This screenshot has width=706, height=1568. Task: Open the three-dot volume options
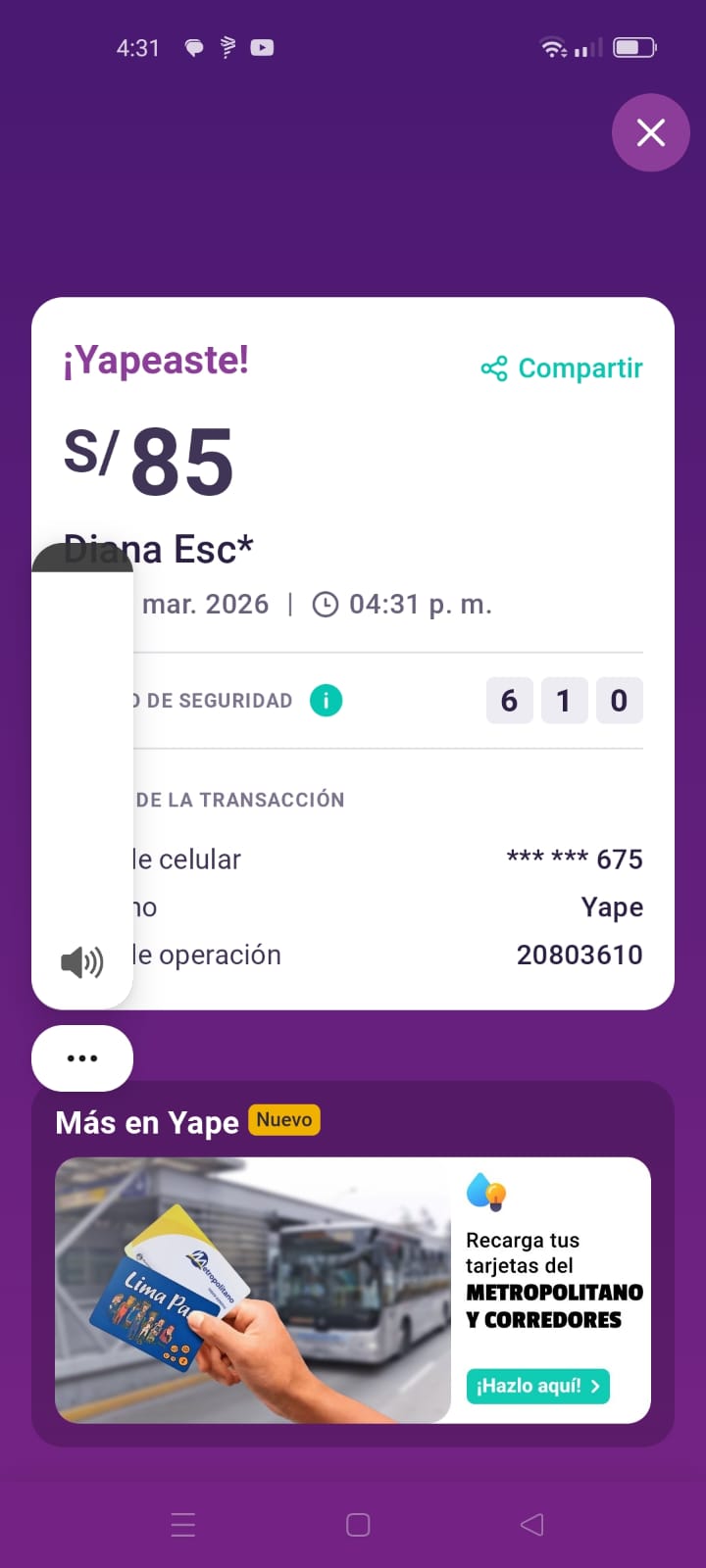(82, 1058)
